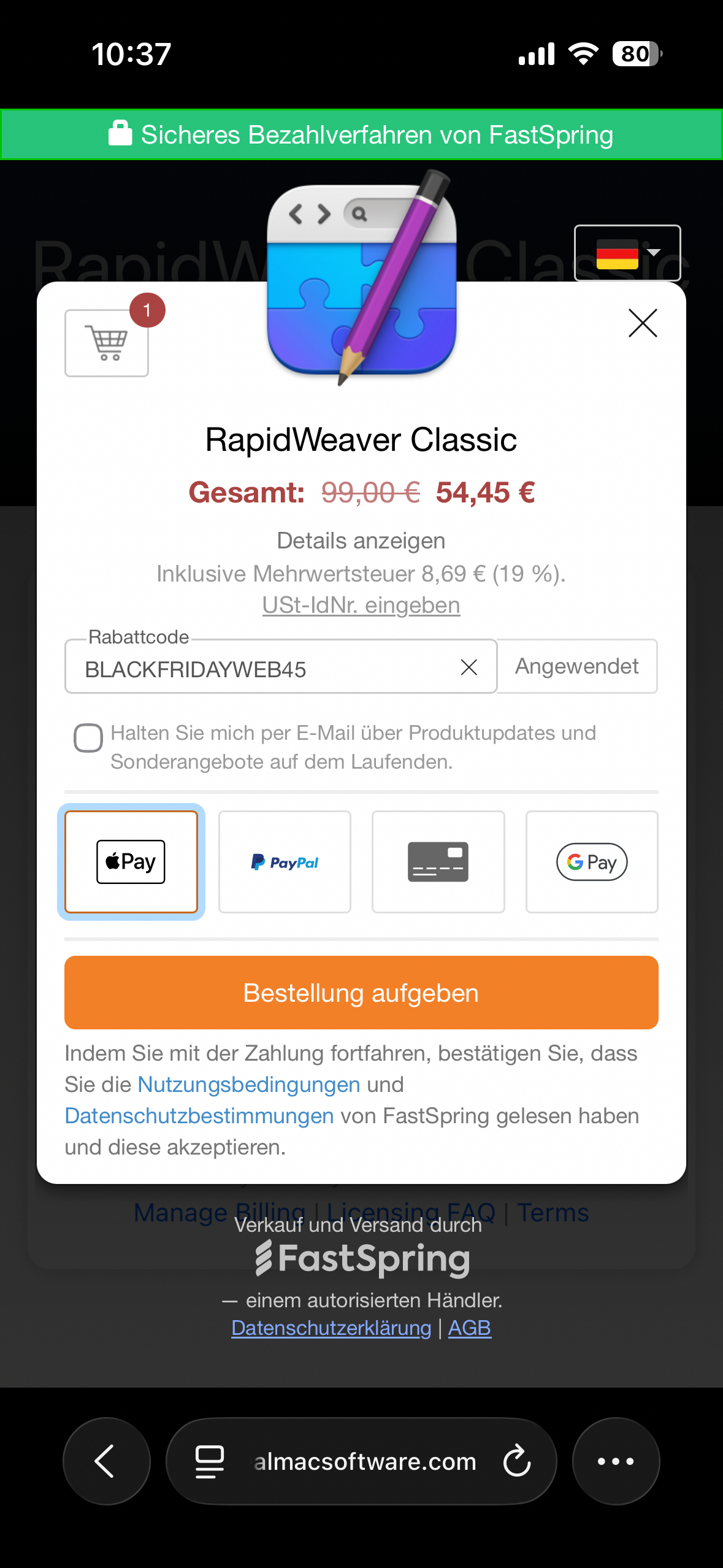Viewport: 723px width, 1568px height.
Task: Tap the Angewendet button
Action: point(576,667)
